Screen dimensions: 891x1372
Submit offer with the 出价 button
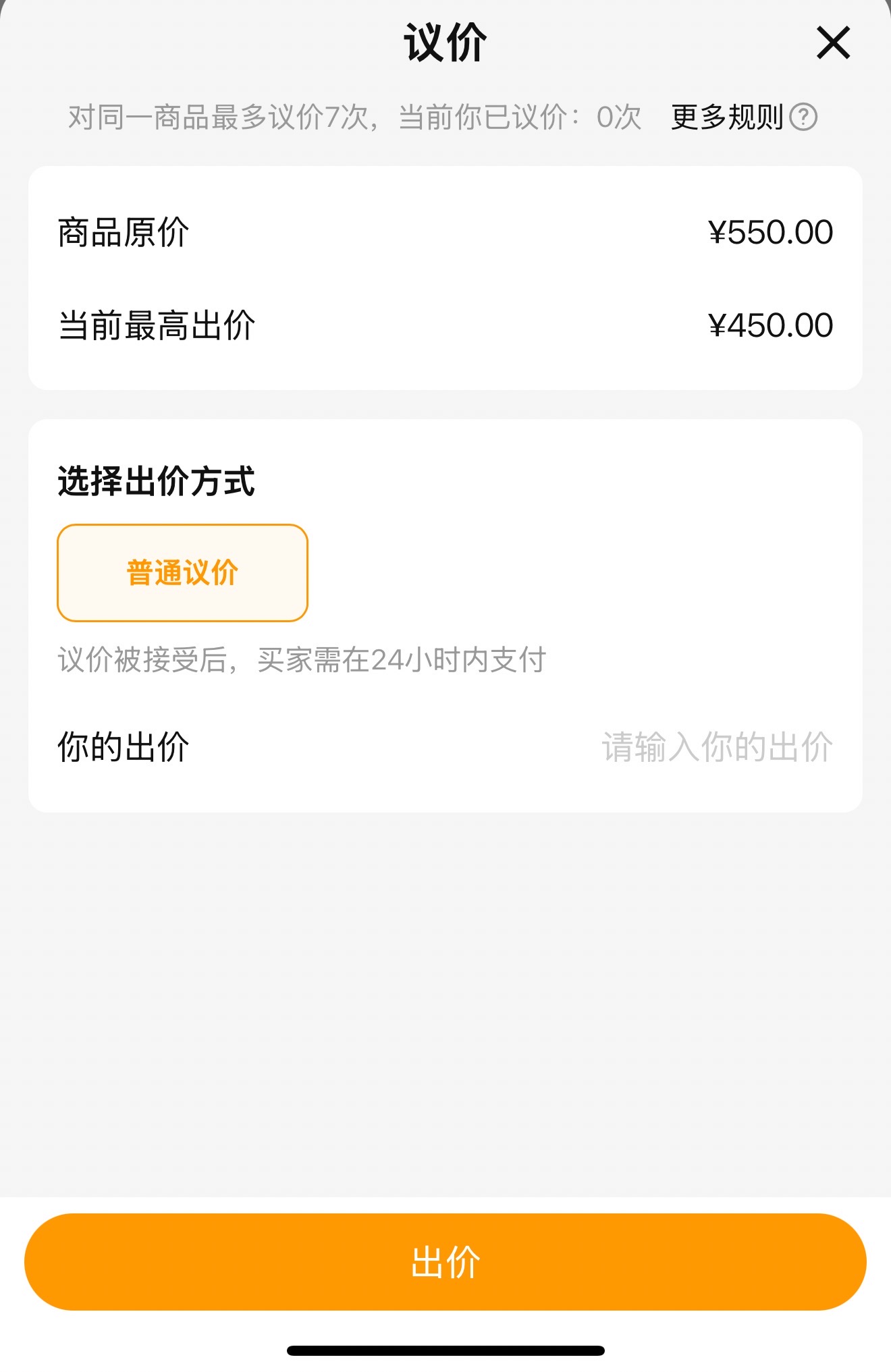(x=446, y=1262)
